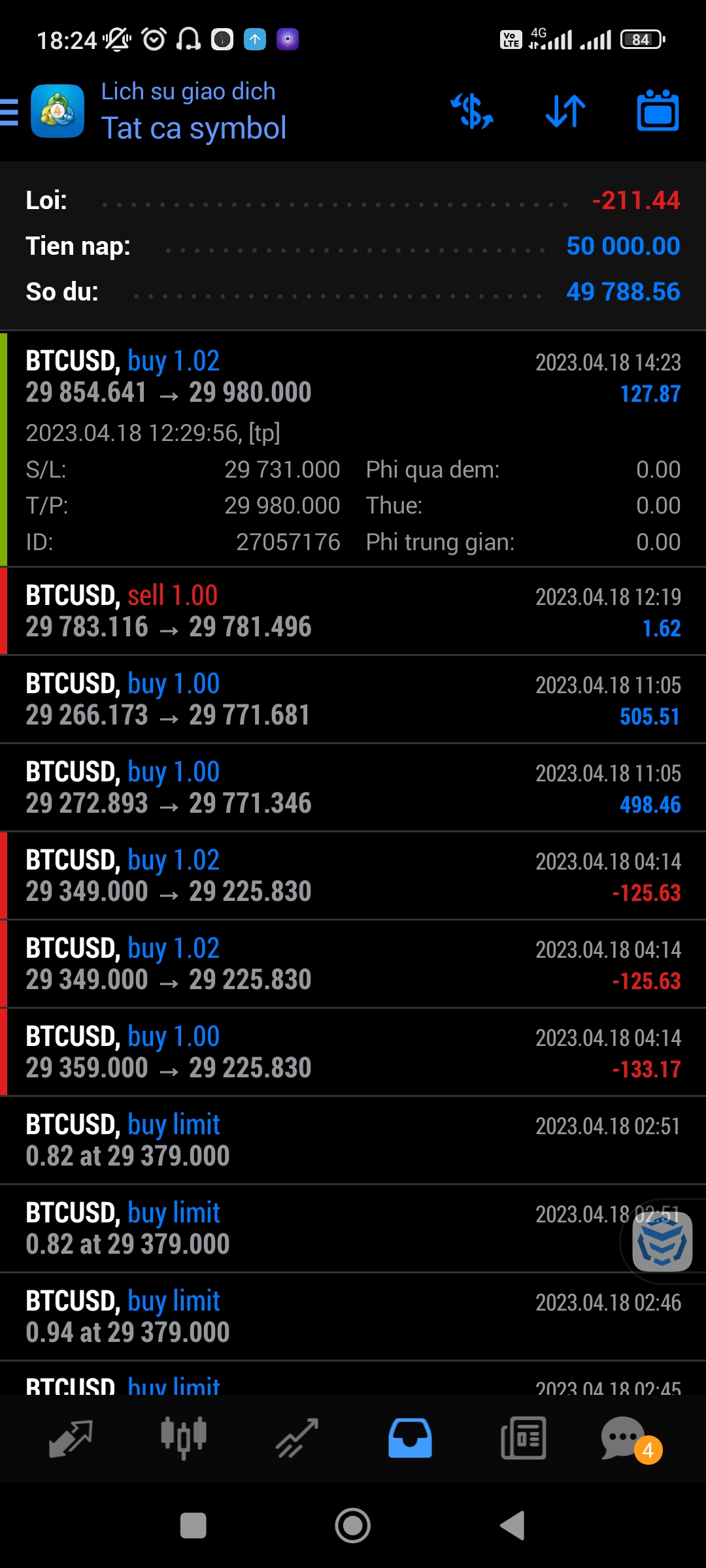Screen dimensions: 706x1568
Task: Switch to the Trade tab
Action: [297, 1438]
